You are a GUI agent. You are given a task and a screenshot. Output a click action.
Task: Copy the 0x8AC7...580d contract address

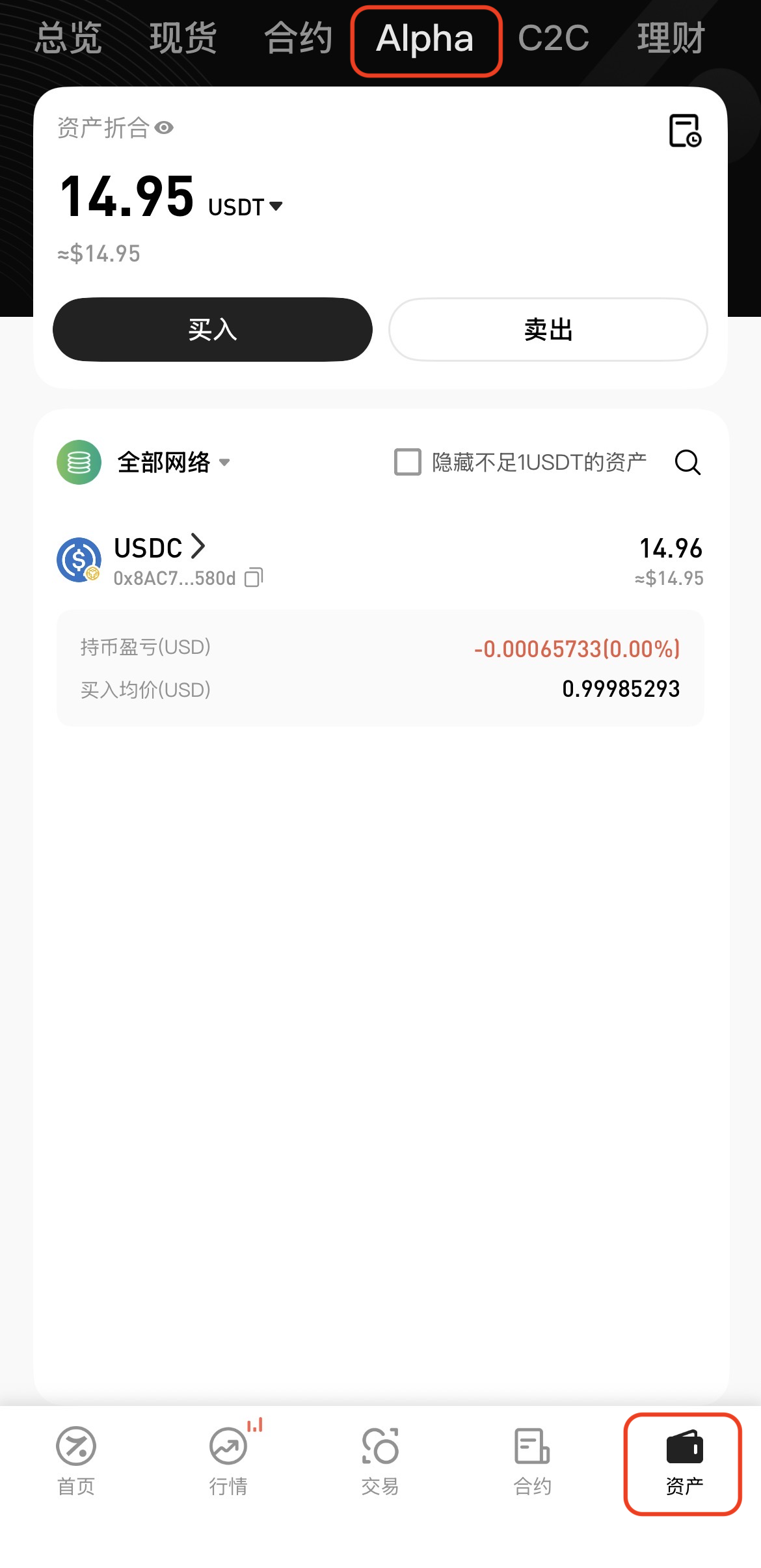(x=254, y=577)
